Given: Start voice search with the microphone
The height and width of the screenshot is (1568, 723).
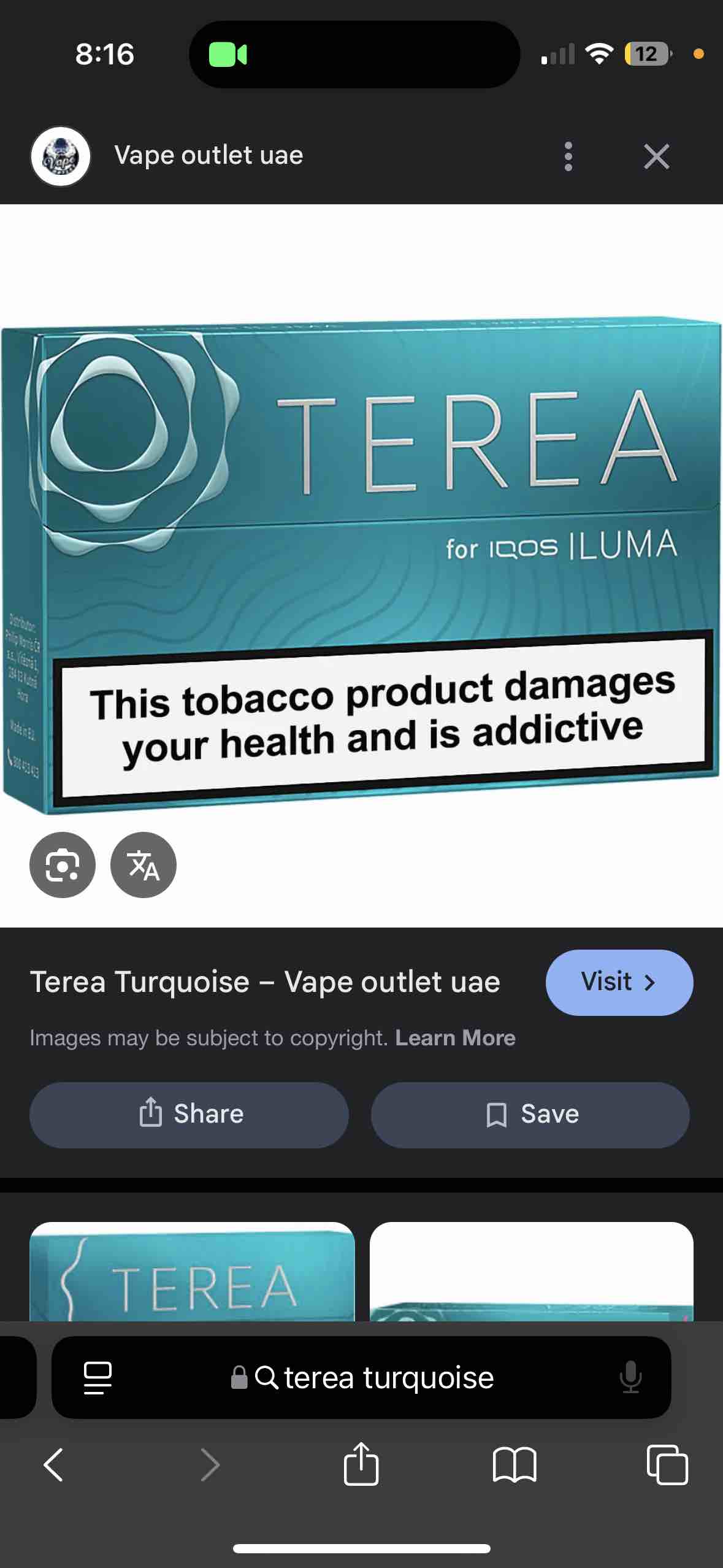Looking at the screenshot, I should [630, 1377].
